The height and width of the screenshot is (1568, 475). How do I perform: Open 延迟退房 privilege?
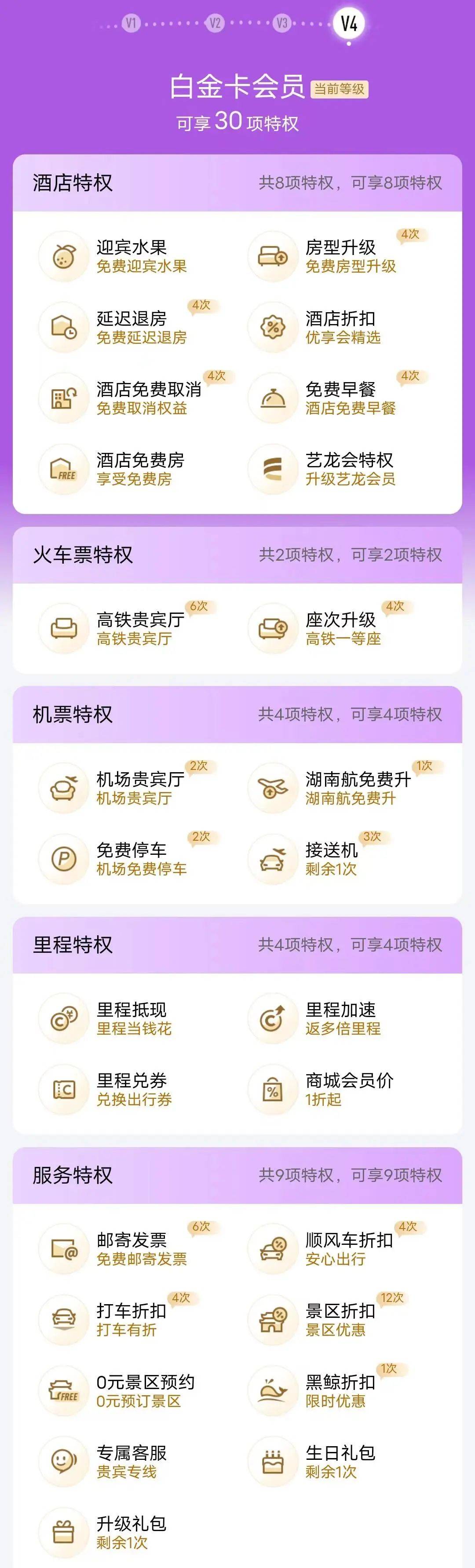131,328
